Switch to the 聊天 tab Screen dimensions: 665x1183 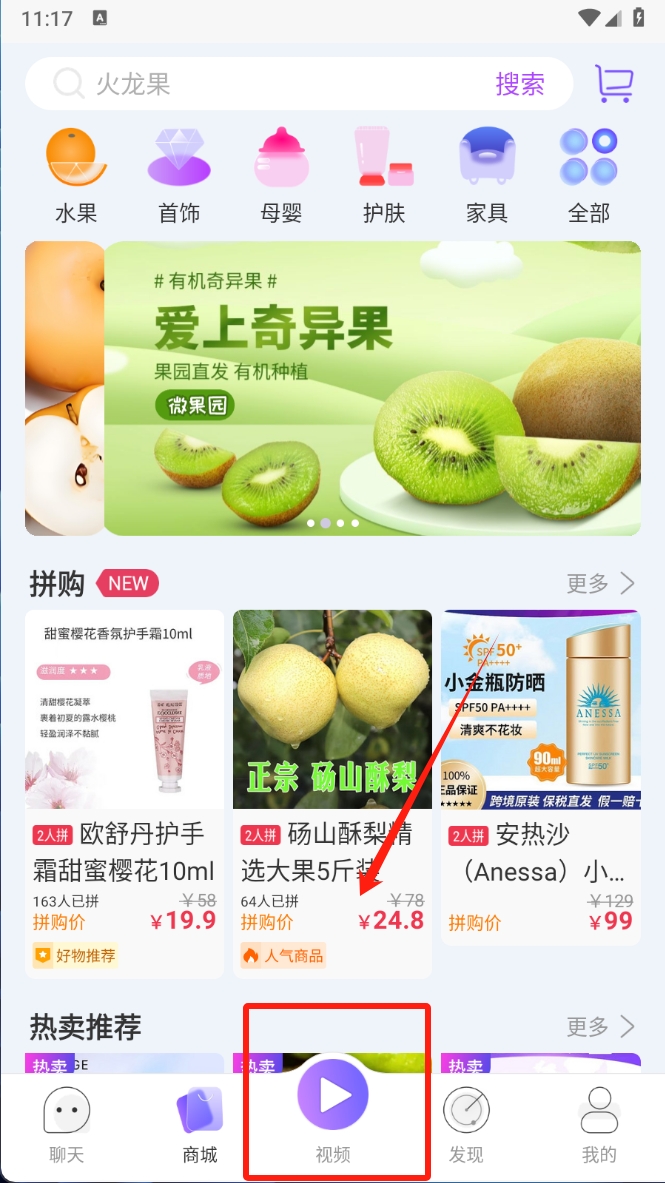point(67,1125)
